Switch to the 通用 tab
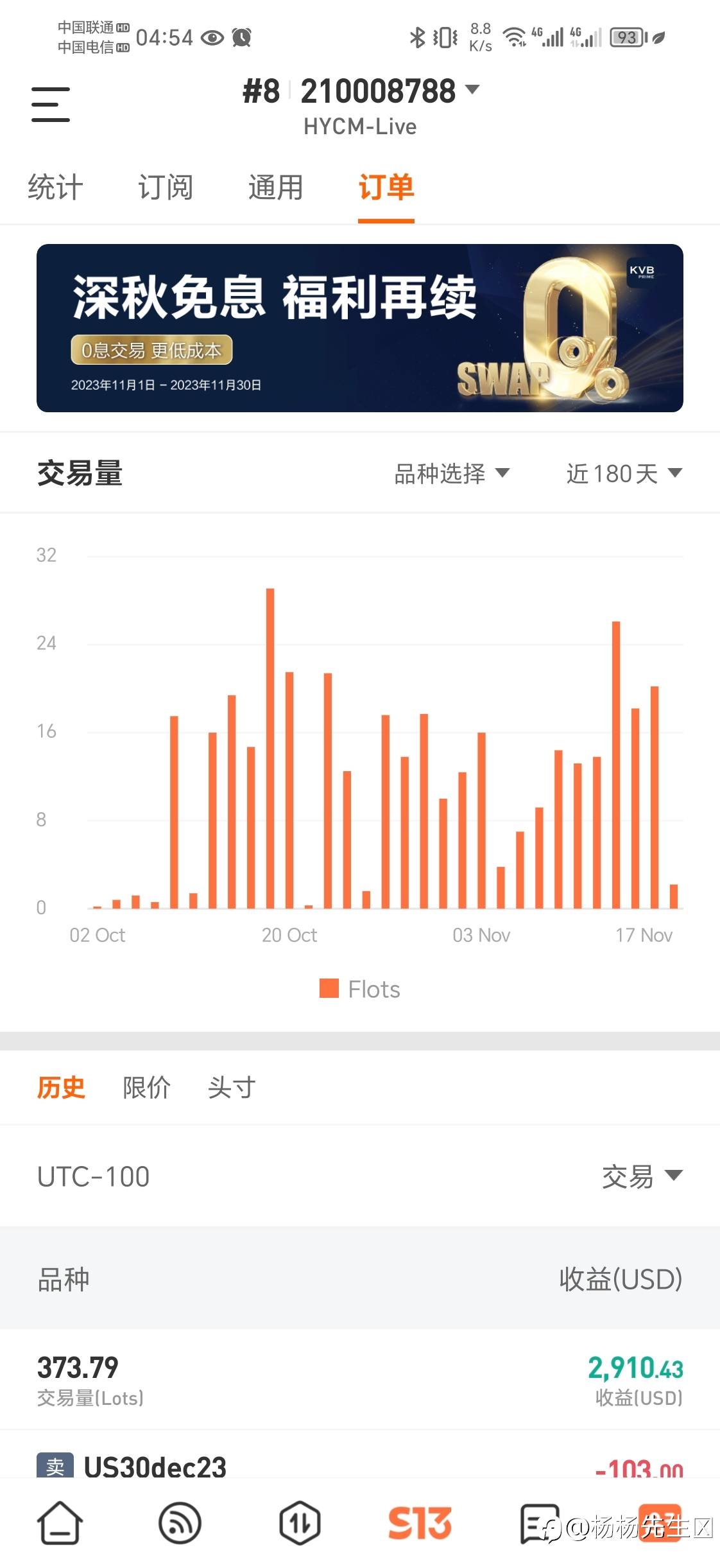Viewport: 720px width, 1568px height. point(276,187)
